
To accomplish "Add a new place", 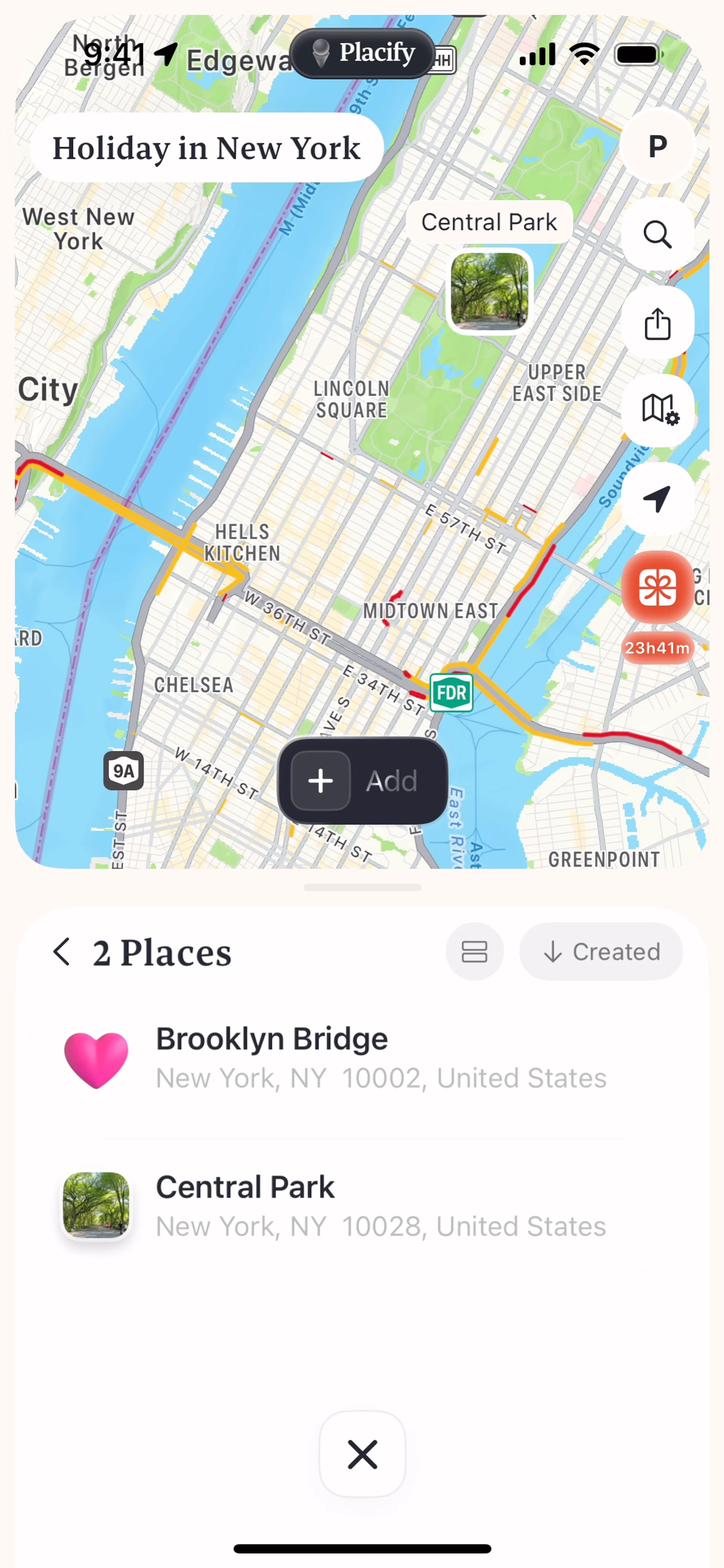I will (x=362, y=780).
